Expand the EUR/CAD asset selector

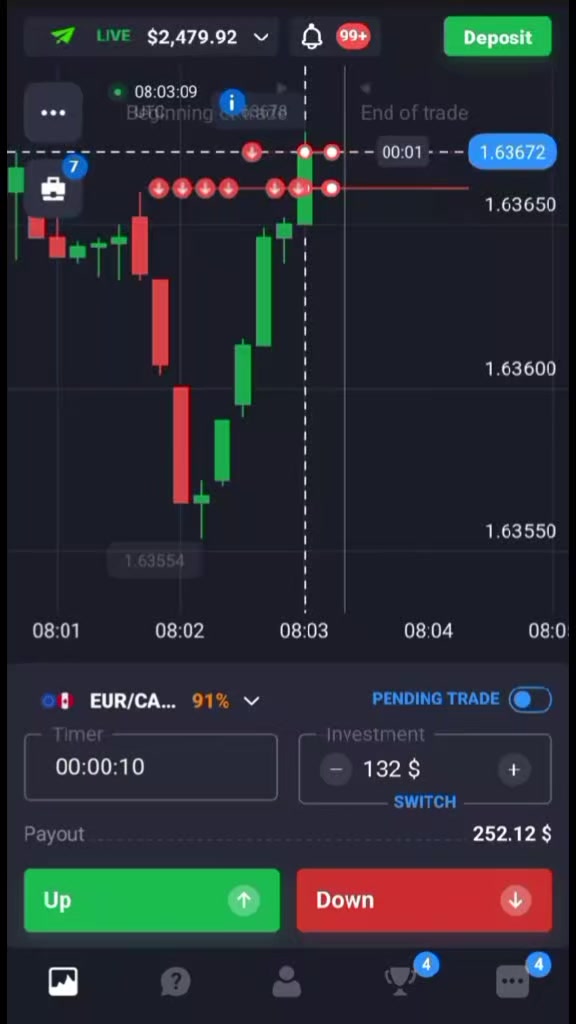click(150, 701)
